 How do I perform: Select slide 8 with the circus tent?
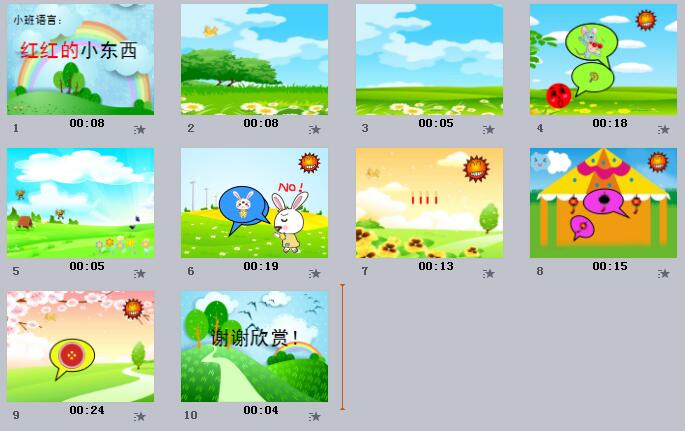point(603,203)
